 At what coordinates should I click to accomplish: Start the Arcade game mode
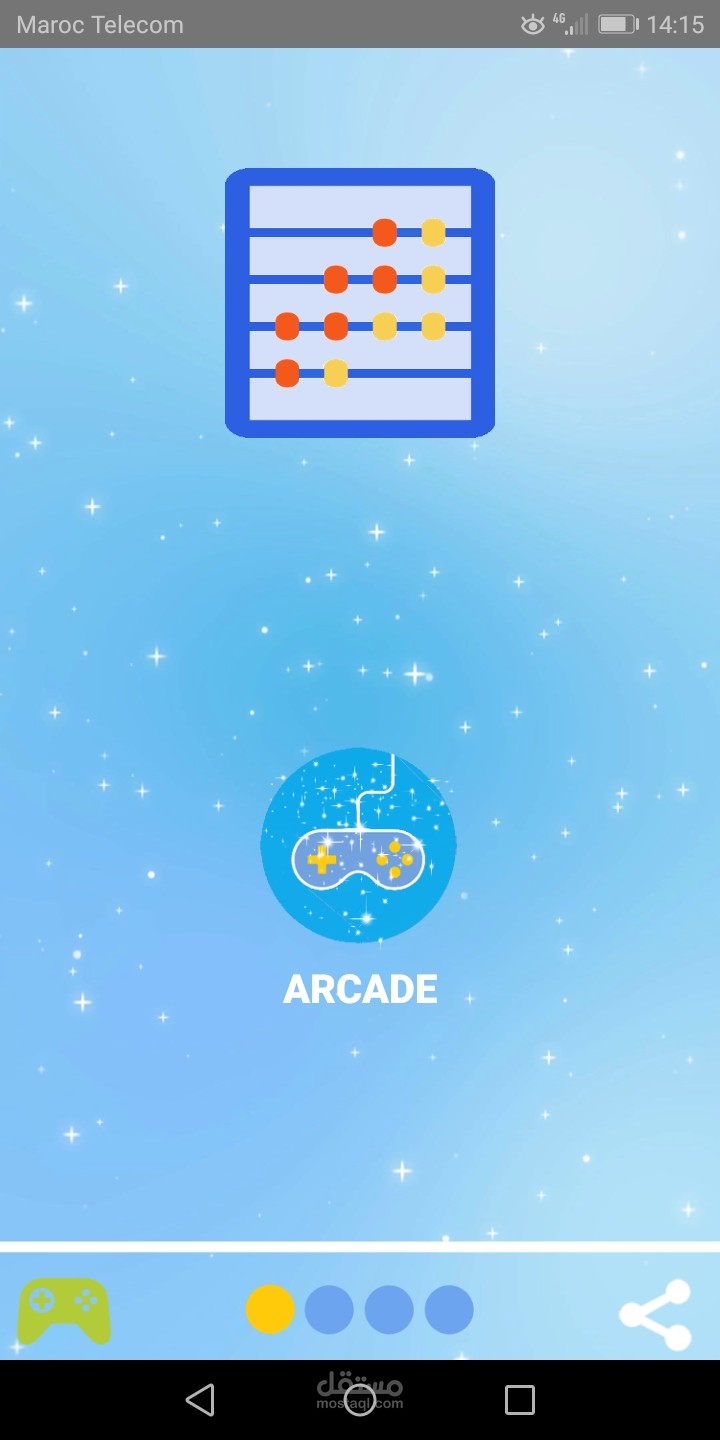(358, 846)
